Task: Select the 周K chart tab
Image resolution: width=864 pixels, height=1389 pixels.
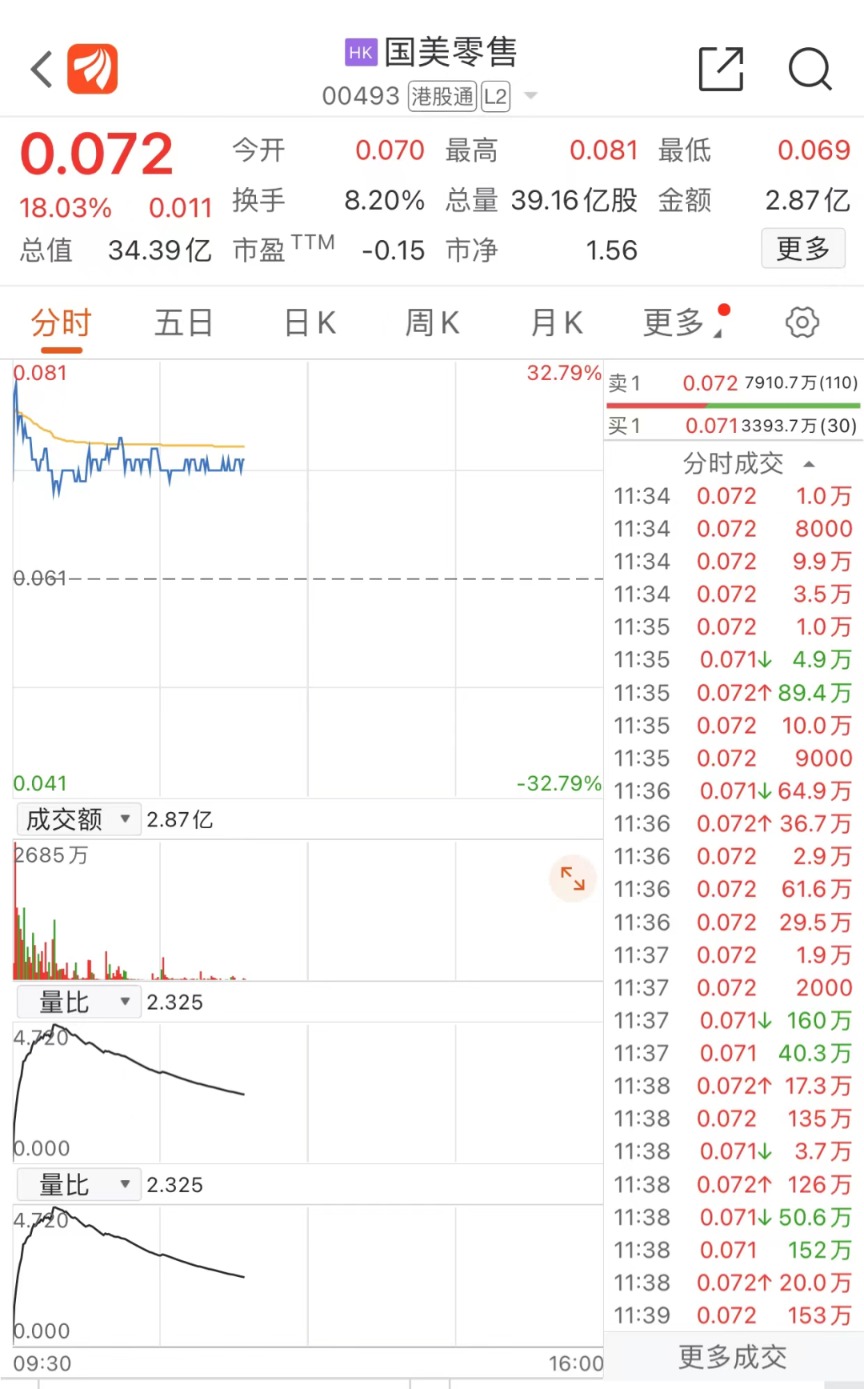Action: click(x=432, y=323)
